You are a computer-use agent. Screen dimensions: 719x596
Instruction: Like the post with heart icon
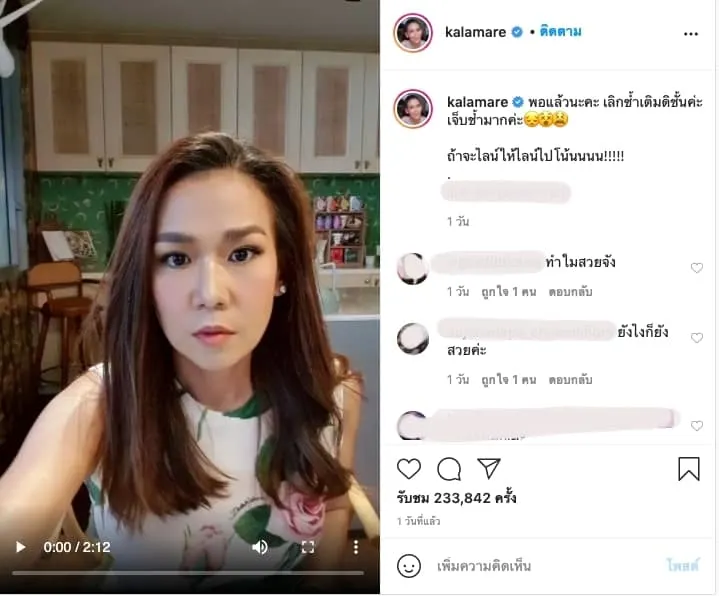point(409,469)
